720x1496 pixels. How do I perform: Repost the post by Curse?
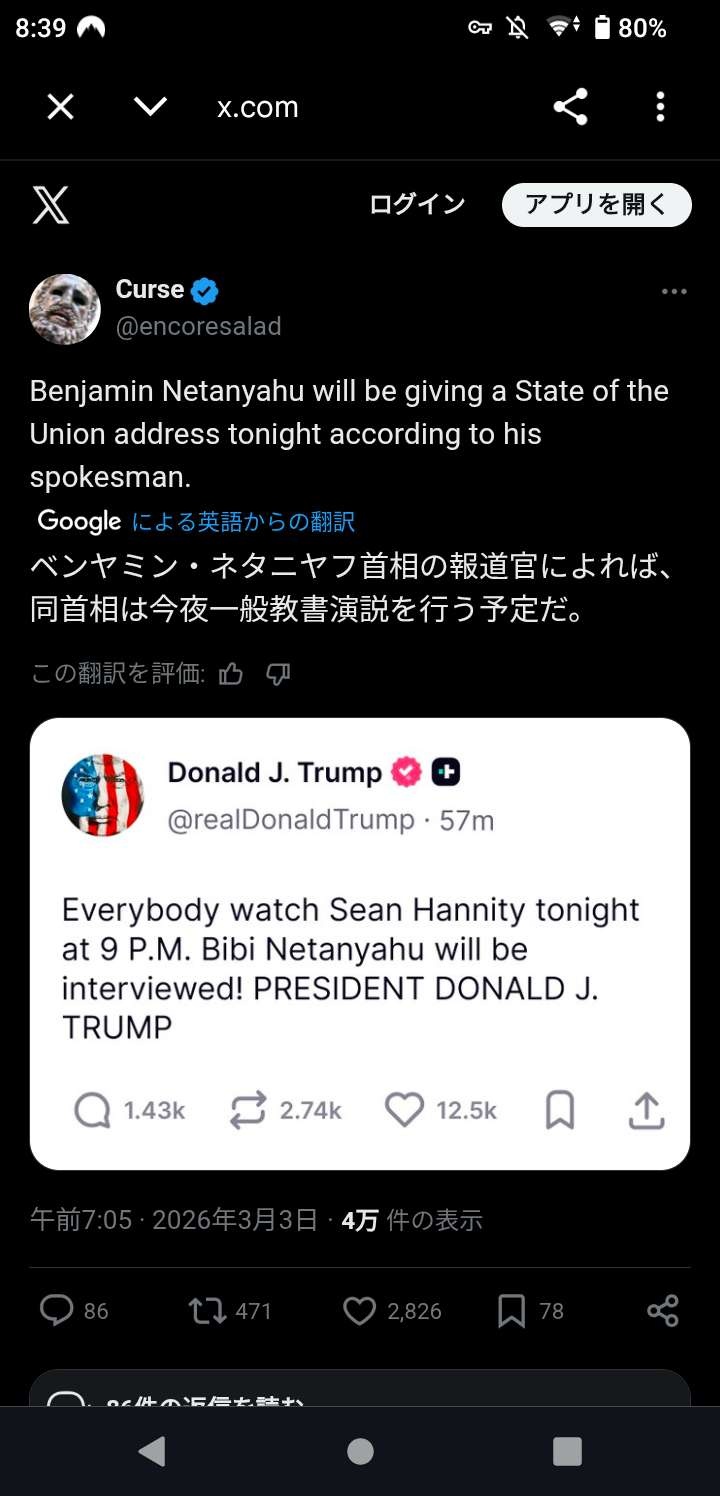click(x=208, y=1310)
